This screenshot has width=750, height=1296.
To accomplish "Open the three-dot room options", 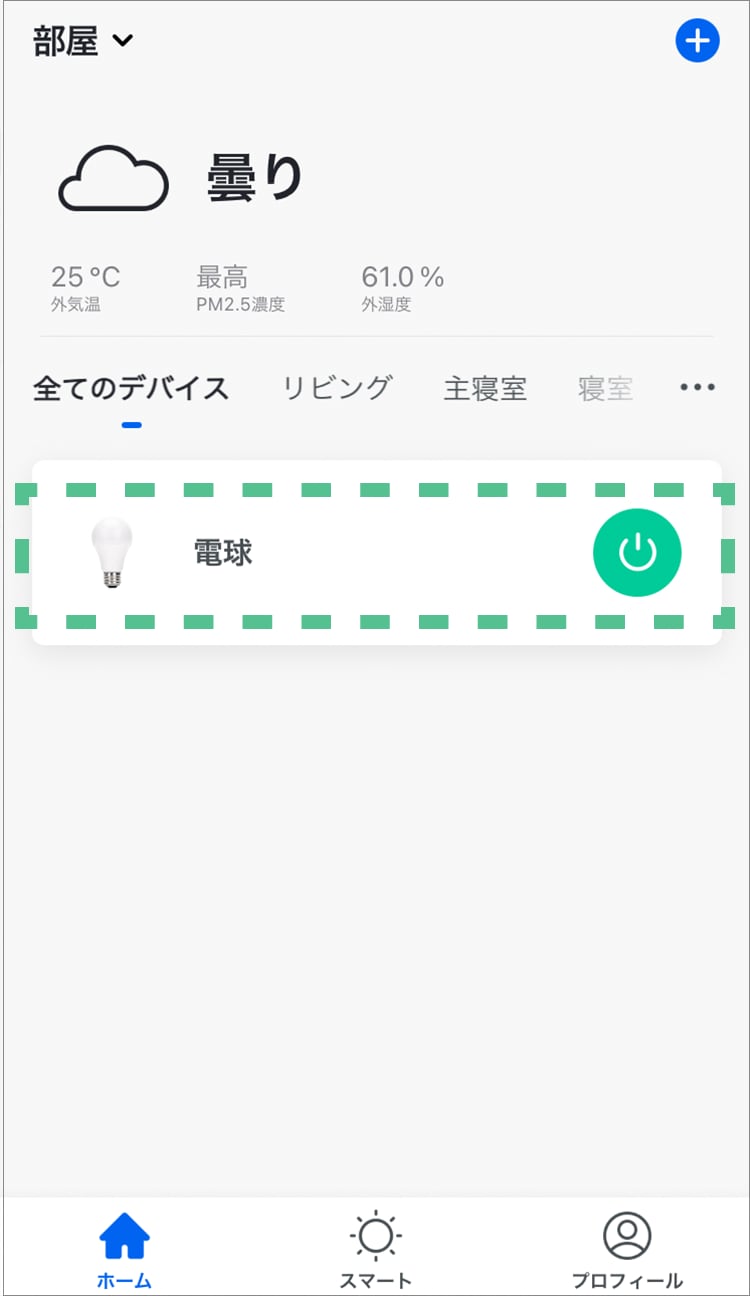I will coord(697,388).
